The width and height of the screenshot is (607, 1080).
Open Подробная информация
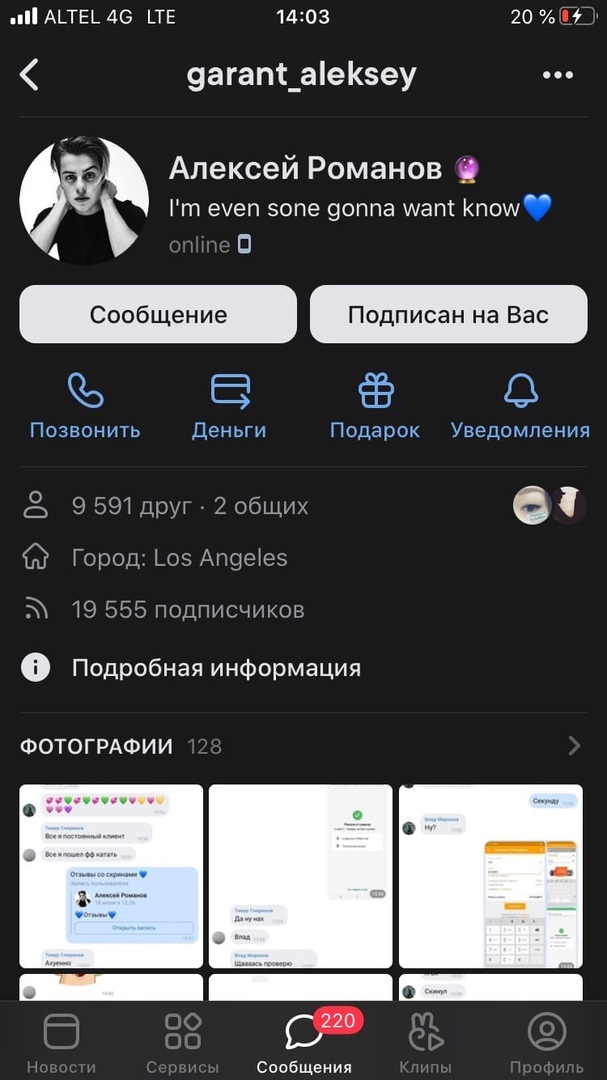215,668
